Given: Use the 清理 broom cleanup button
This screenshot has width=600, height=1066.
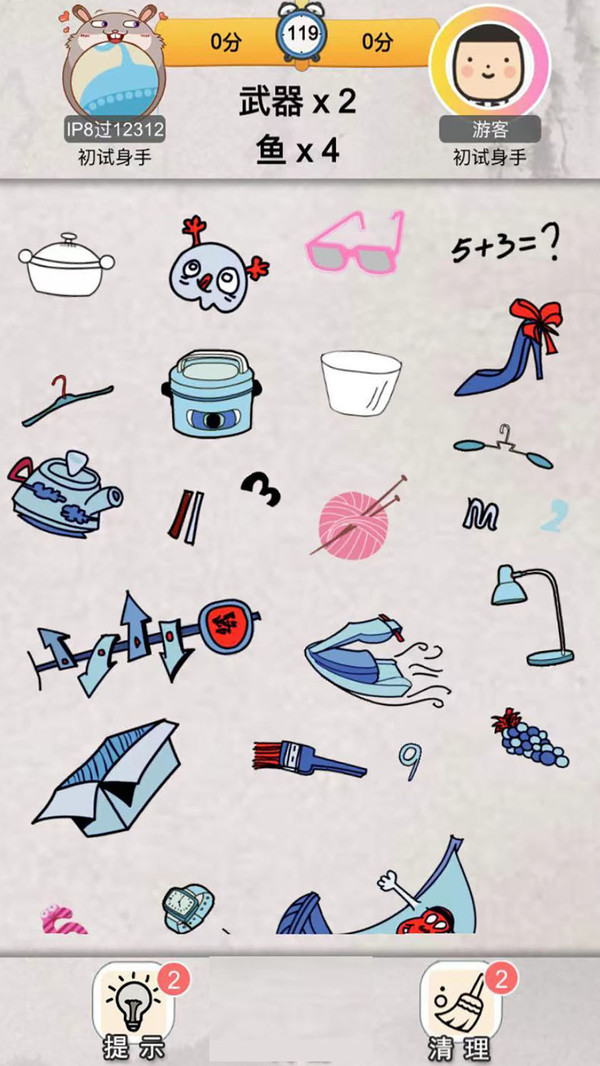Looking at the screenshot, I should tap(463, 1010).
